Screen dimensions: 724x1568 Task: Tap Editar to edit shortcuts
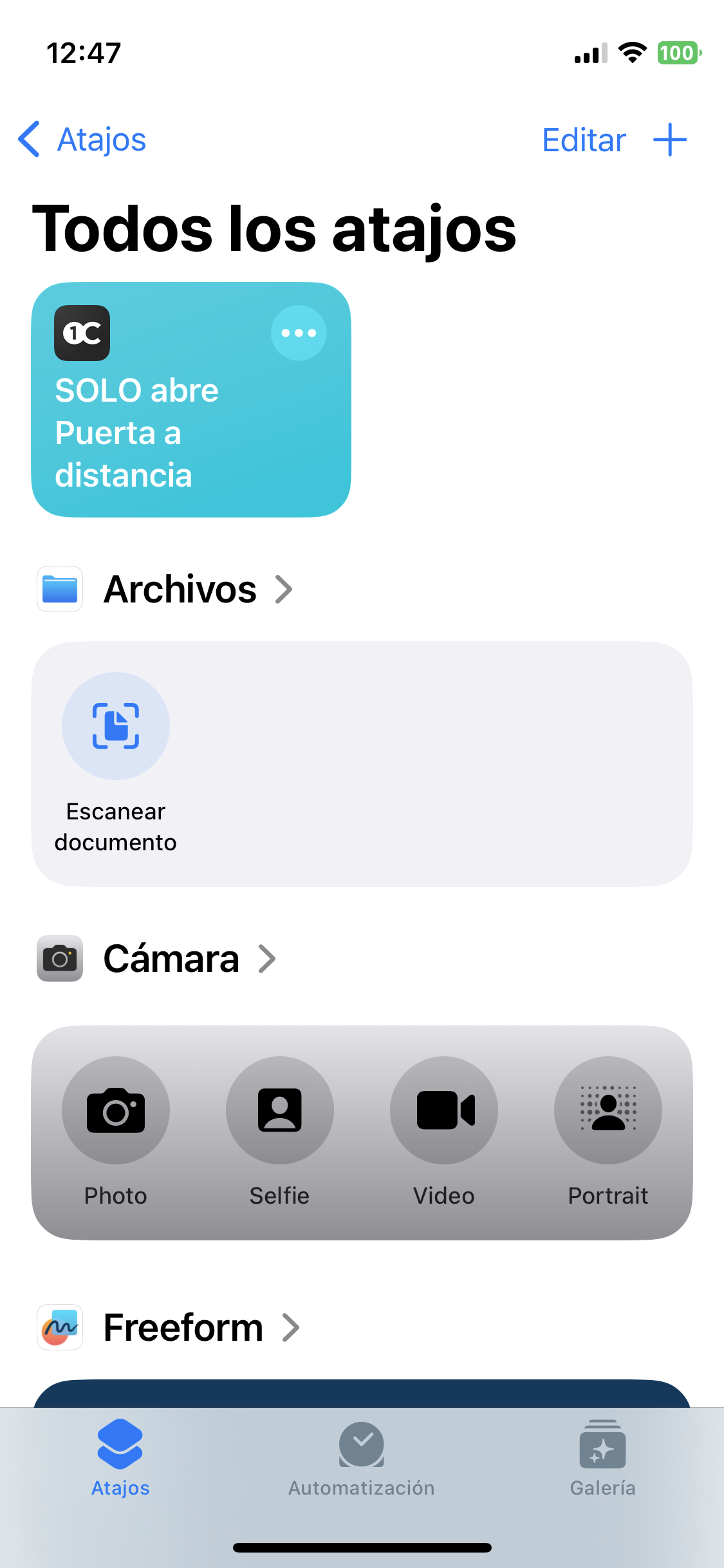point(584,140)
